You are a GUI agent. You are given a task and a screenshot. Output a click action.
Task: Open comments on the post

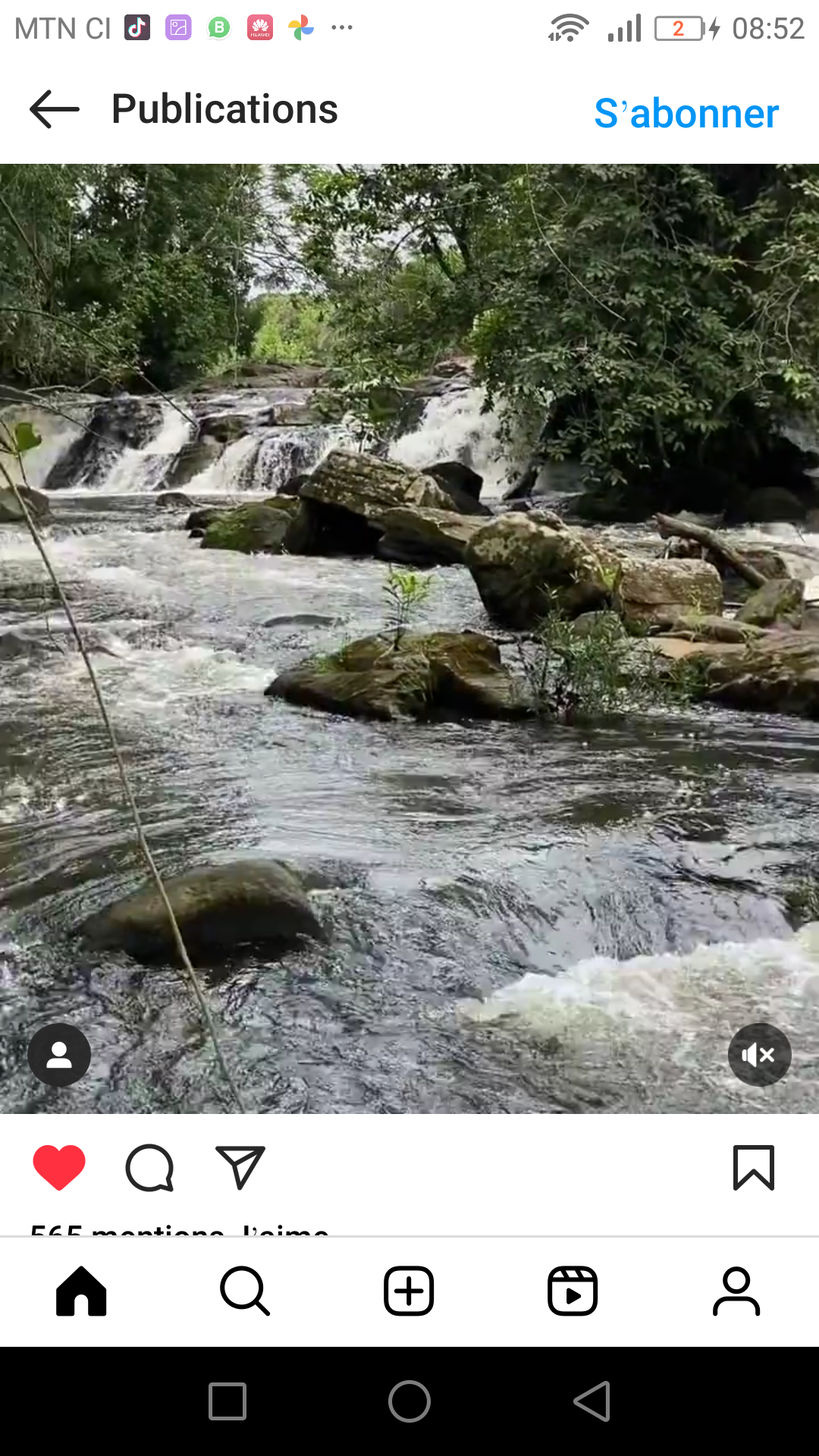click(149, 1168)
